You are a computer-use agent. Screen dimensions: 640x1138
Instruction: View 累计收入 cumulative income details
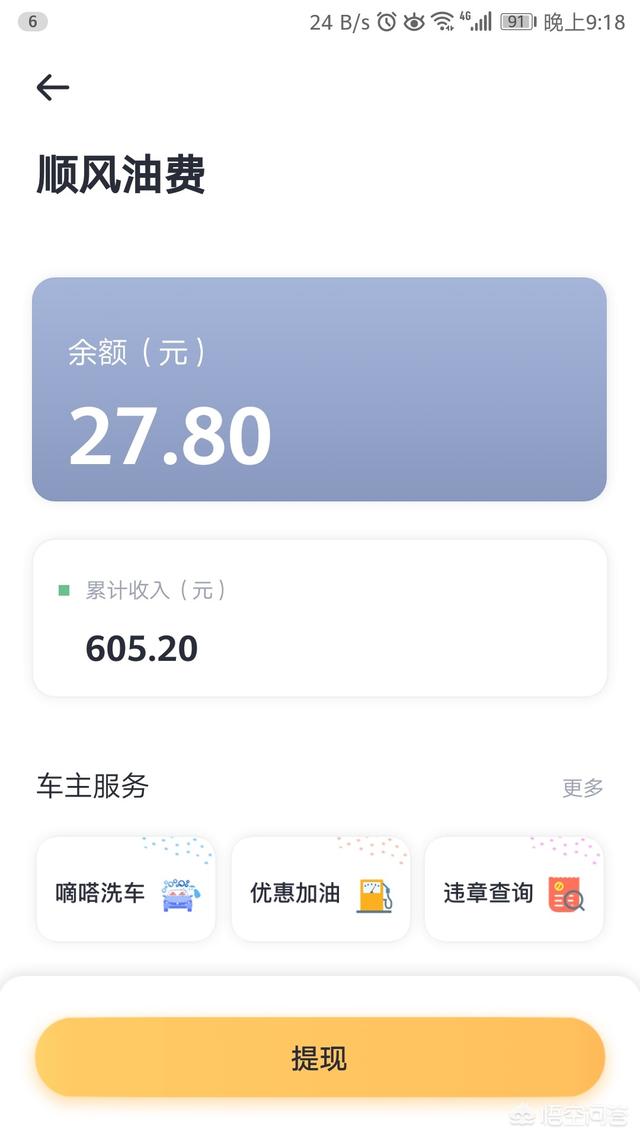[320, 618]
